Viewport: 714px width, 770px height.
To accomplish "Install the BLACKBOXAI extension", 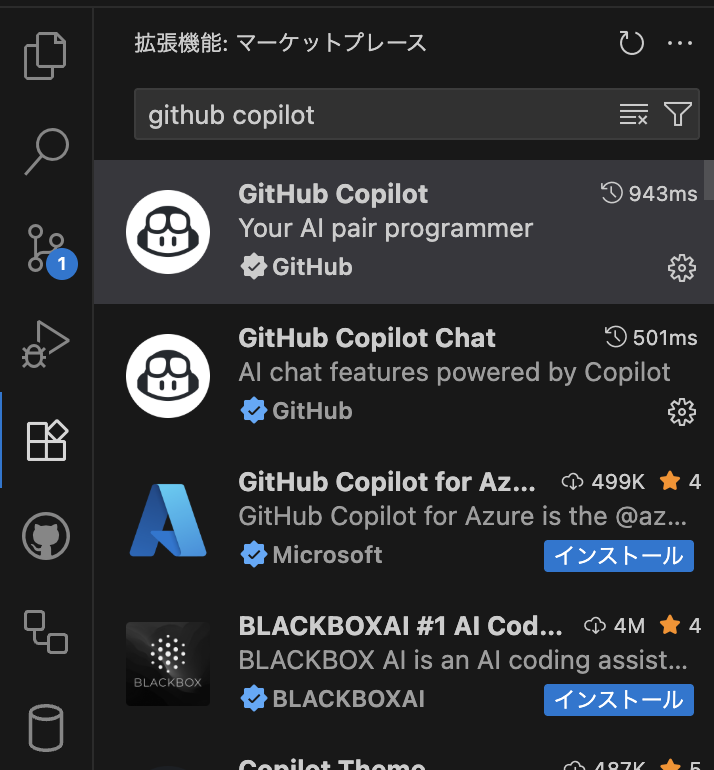I will pyautogui.click(x=618, y=699).
